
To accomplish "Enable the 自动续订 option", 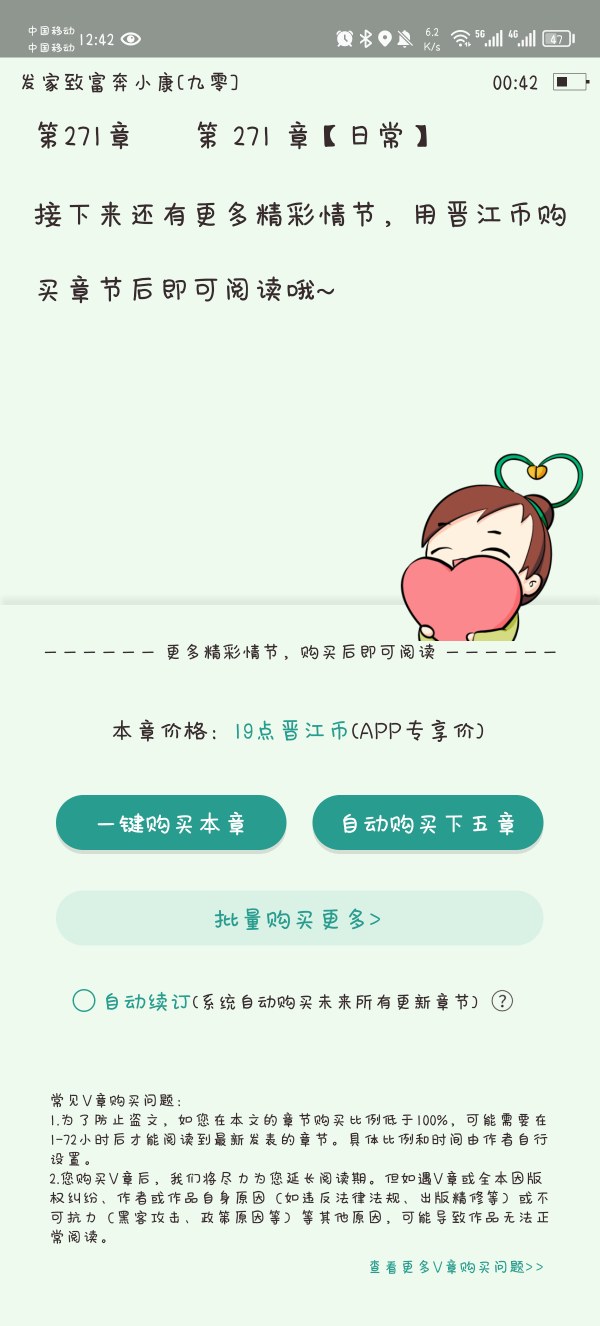I will pos(84,1000).
